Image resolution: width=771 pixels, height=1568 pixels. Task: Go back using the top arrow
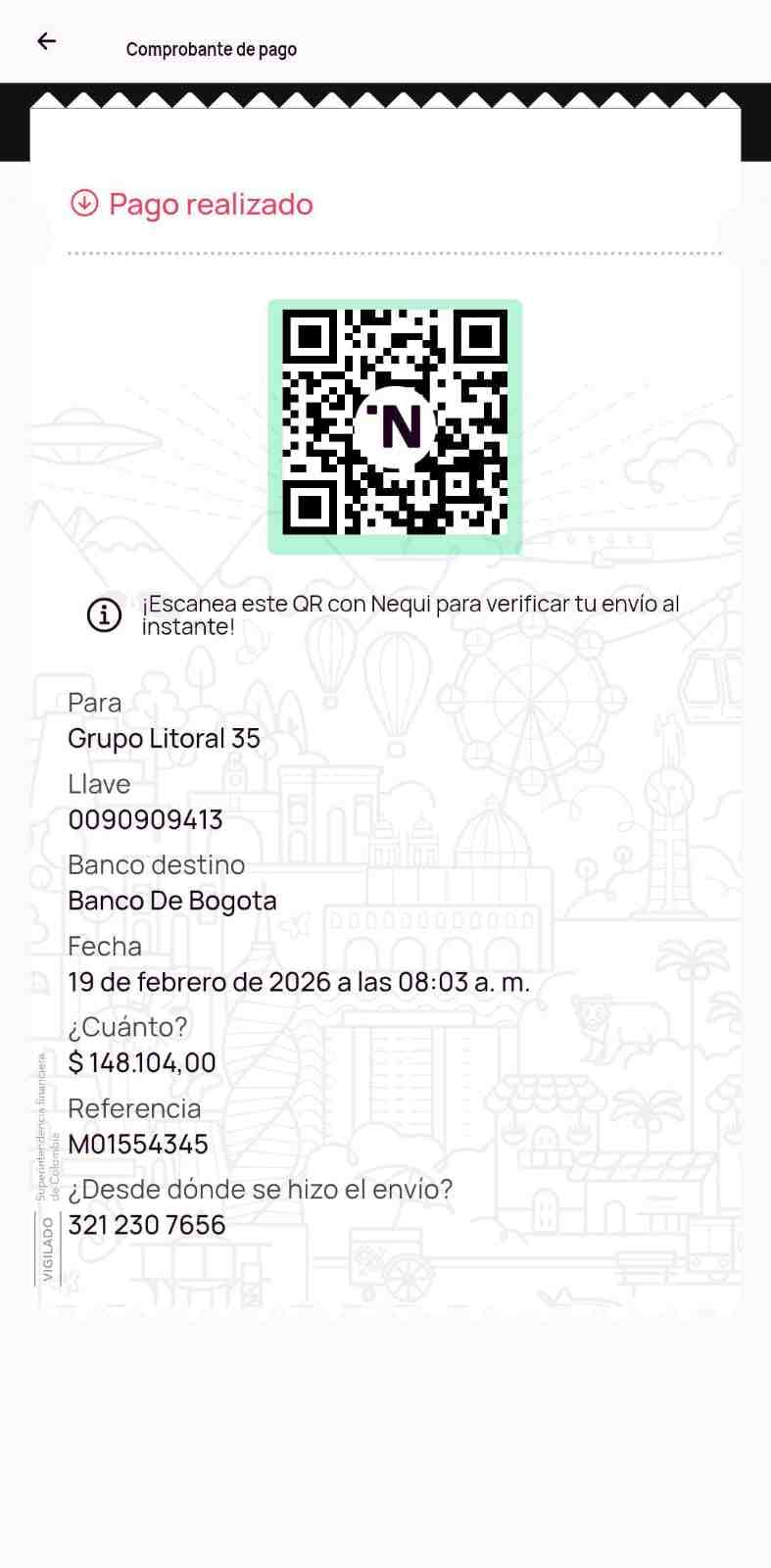pos(46,41)
